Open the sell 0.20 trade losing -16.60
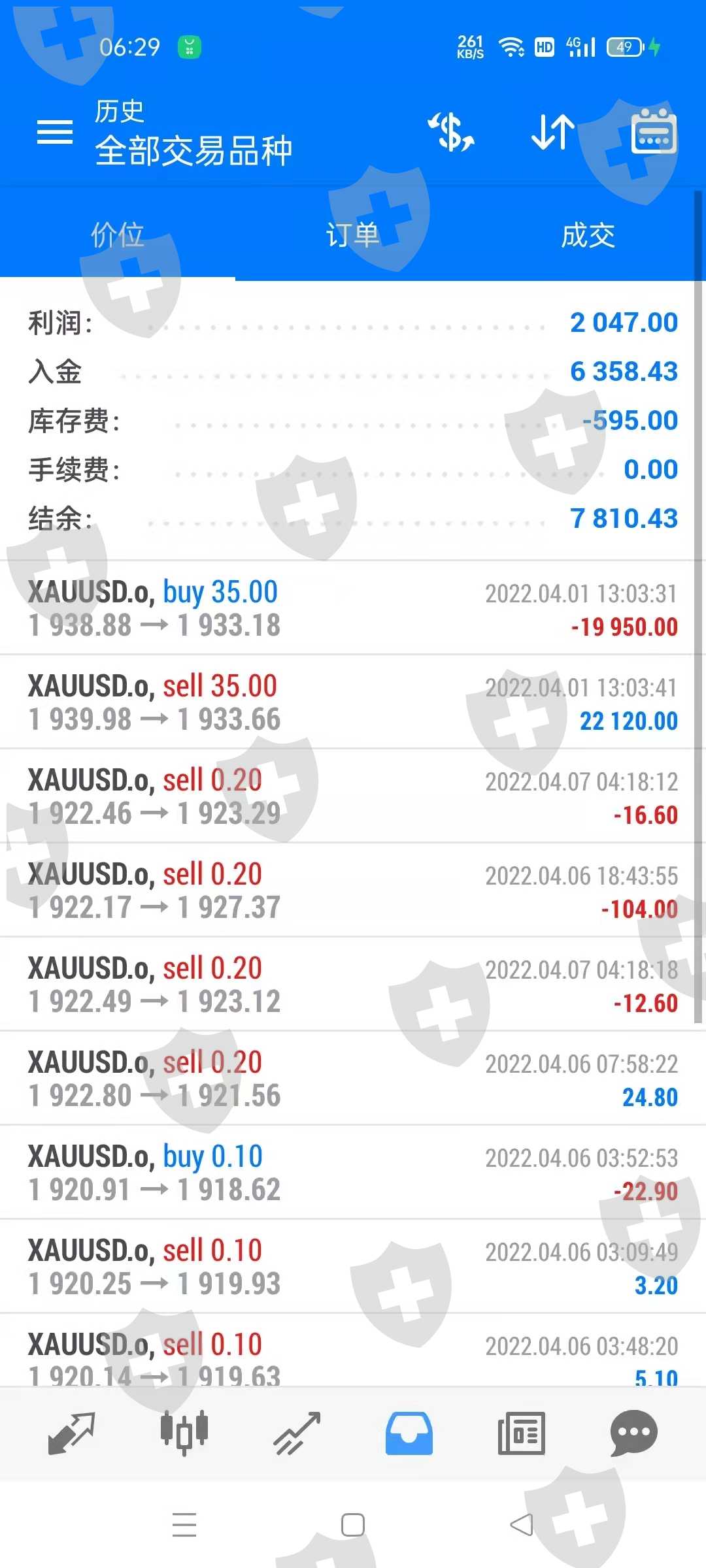The width and height of the screenshot is (706, 1568). coord(353,796)
